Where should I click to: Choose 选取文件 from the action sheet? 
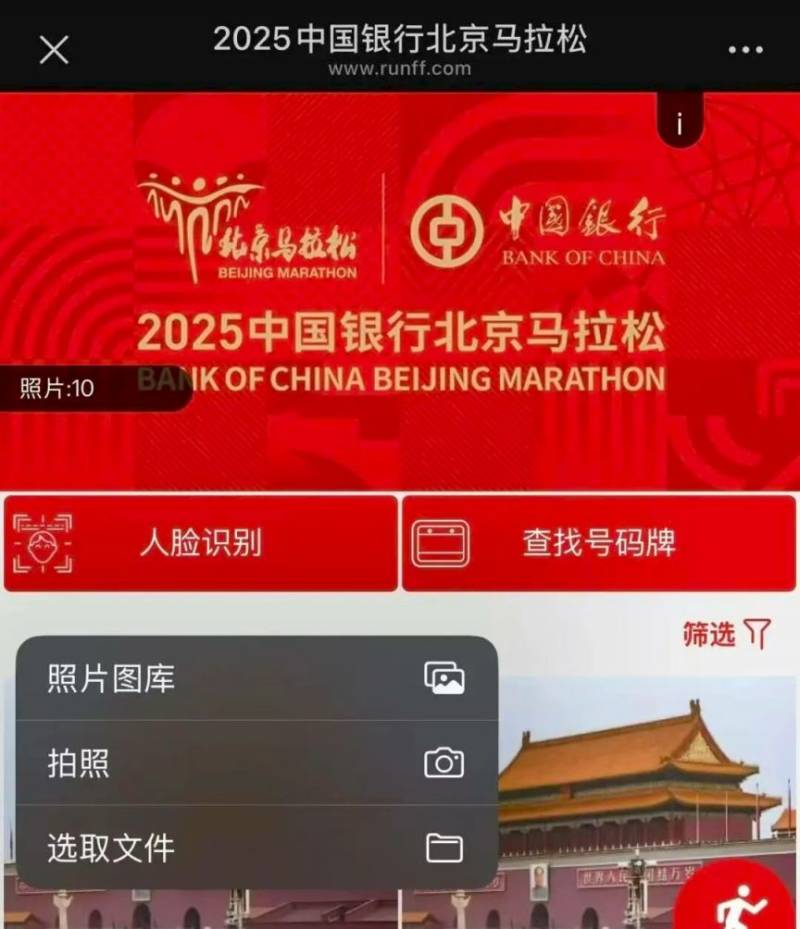point(110,845)
